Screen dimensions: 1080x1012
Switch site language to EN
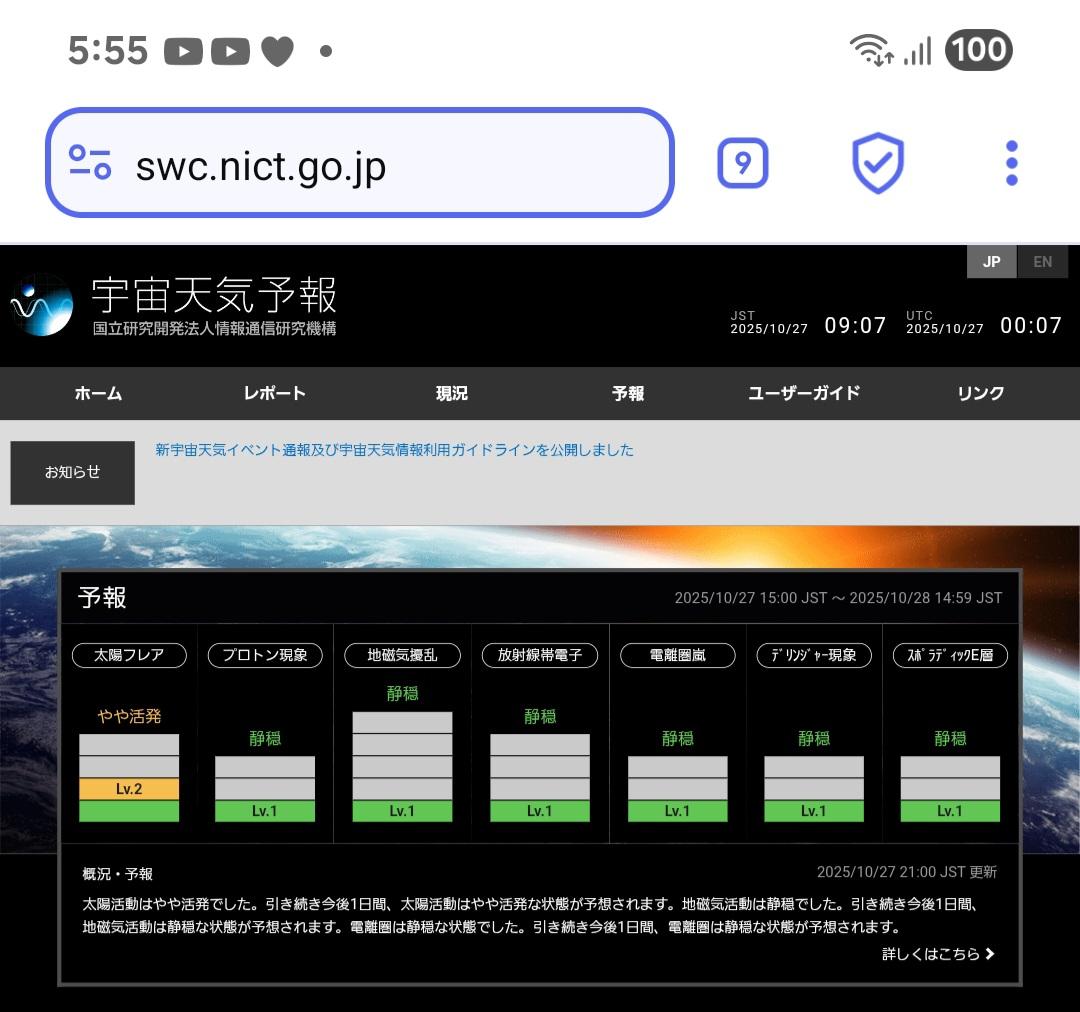coord(1042,262)
